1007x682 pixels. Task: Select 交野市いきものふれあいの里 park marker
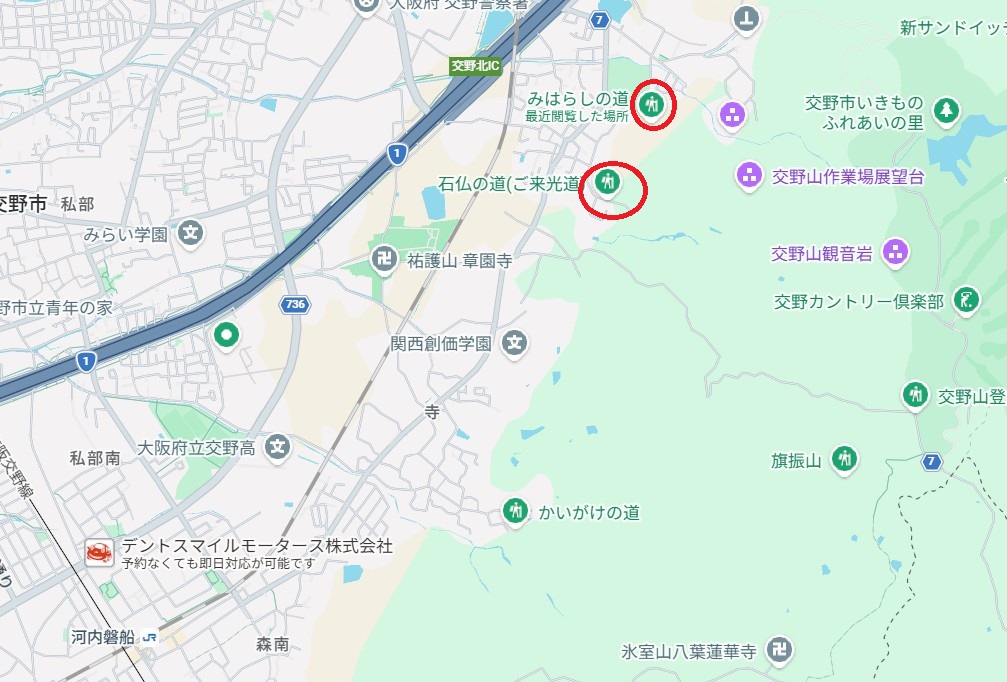point(946,110)
